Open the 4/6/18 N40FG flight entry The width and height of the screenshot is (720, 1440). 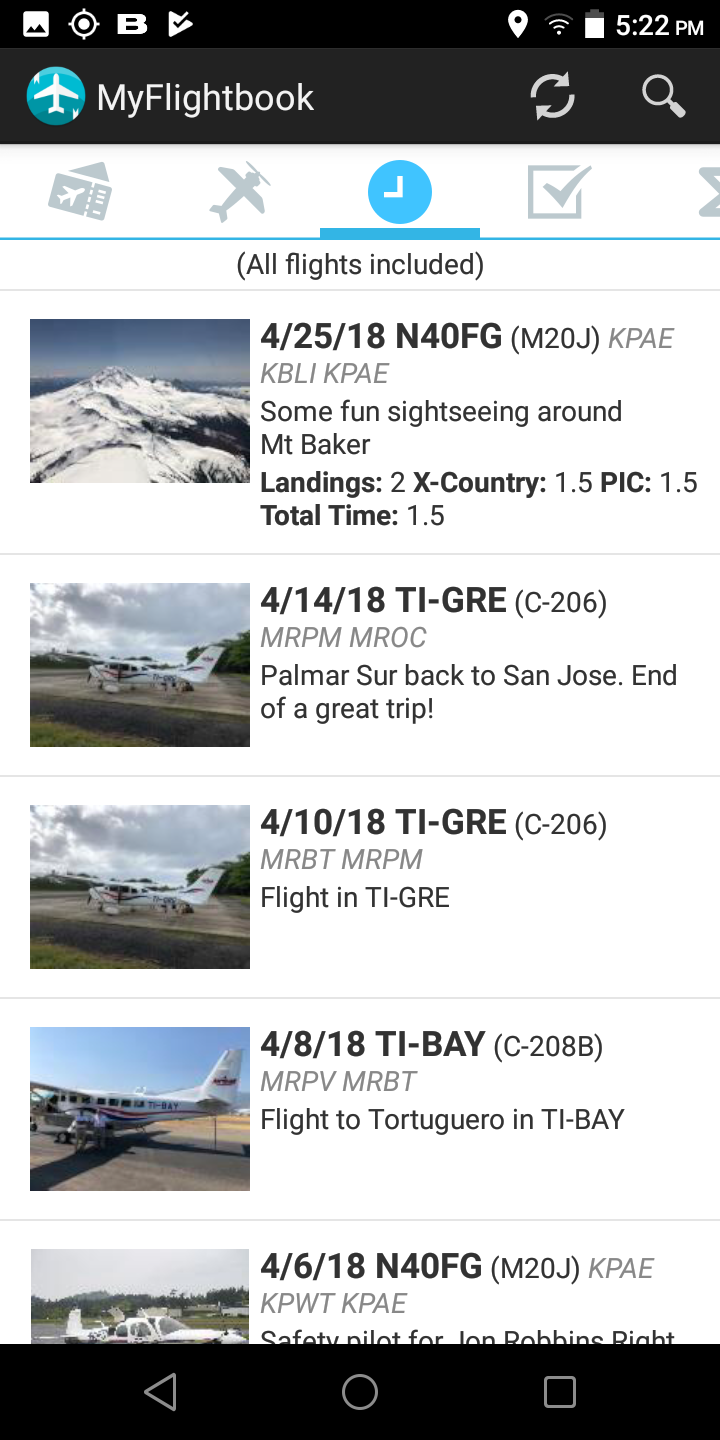point(360,1282)
